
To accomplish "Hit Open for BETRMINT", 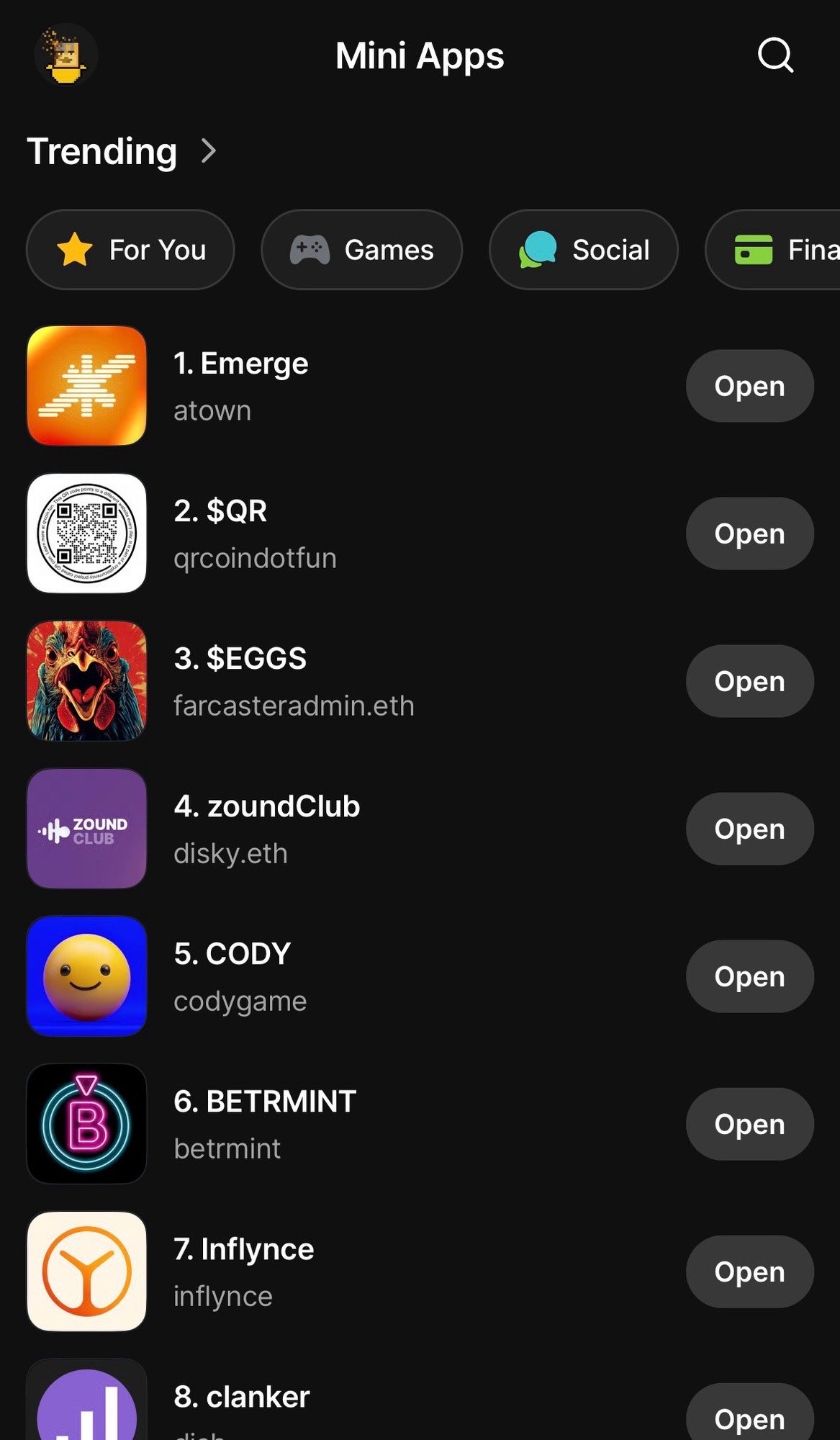I will (x=749, y=1124).
